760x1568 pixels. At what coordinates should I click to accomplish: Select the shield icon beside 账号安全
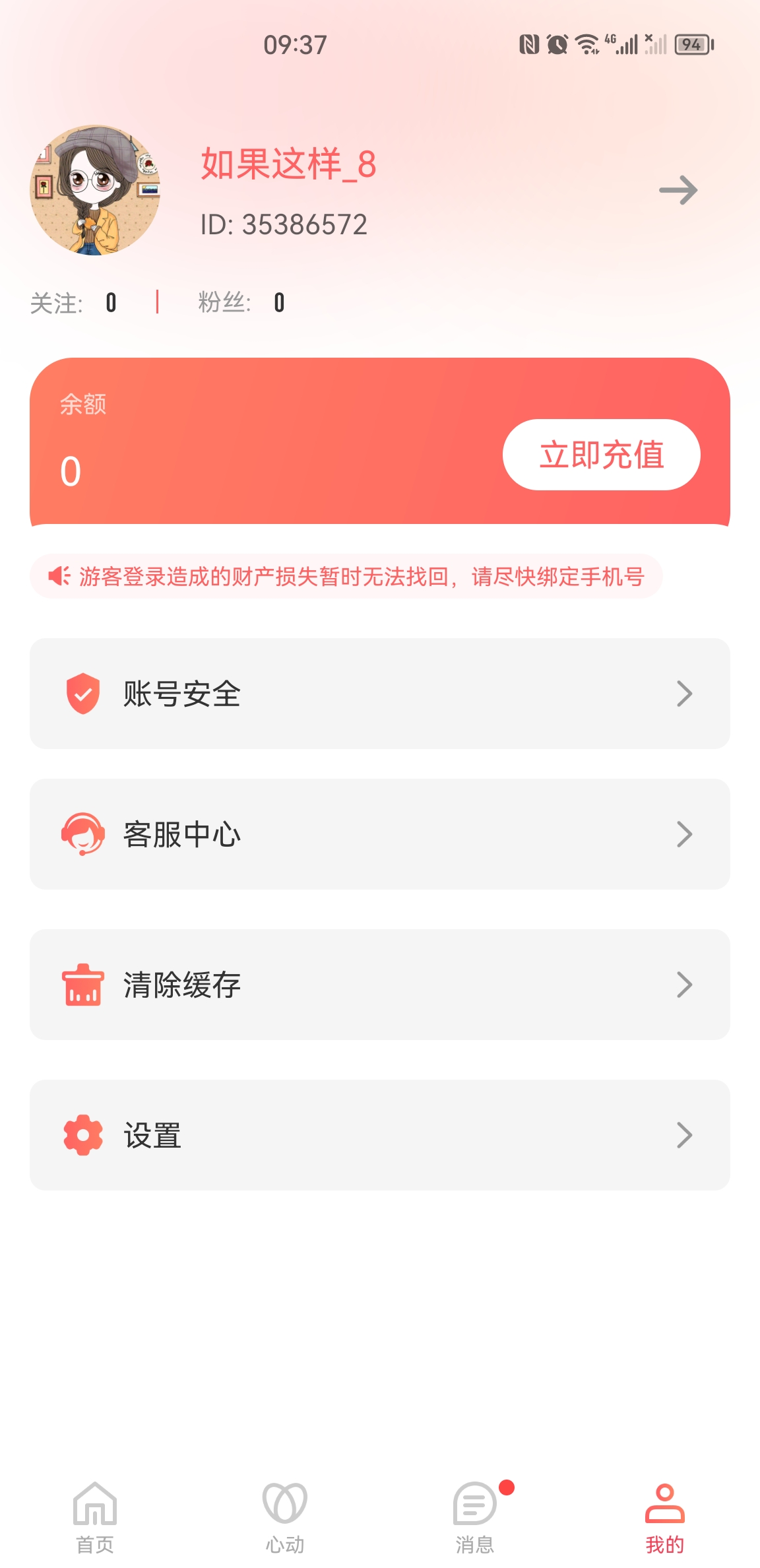83,693
